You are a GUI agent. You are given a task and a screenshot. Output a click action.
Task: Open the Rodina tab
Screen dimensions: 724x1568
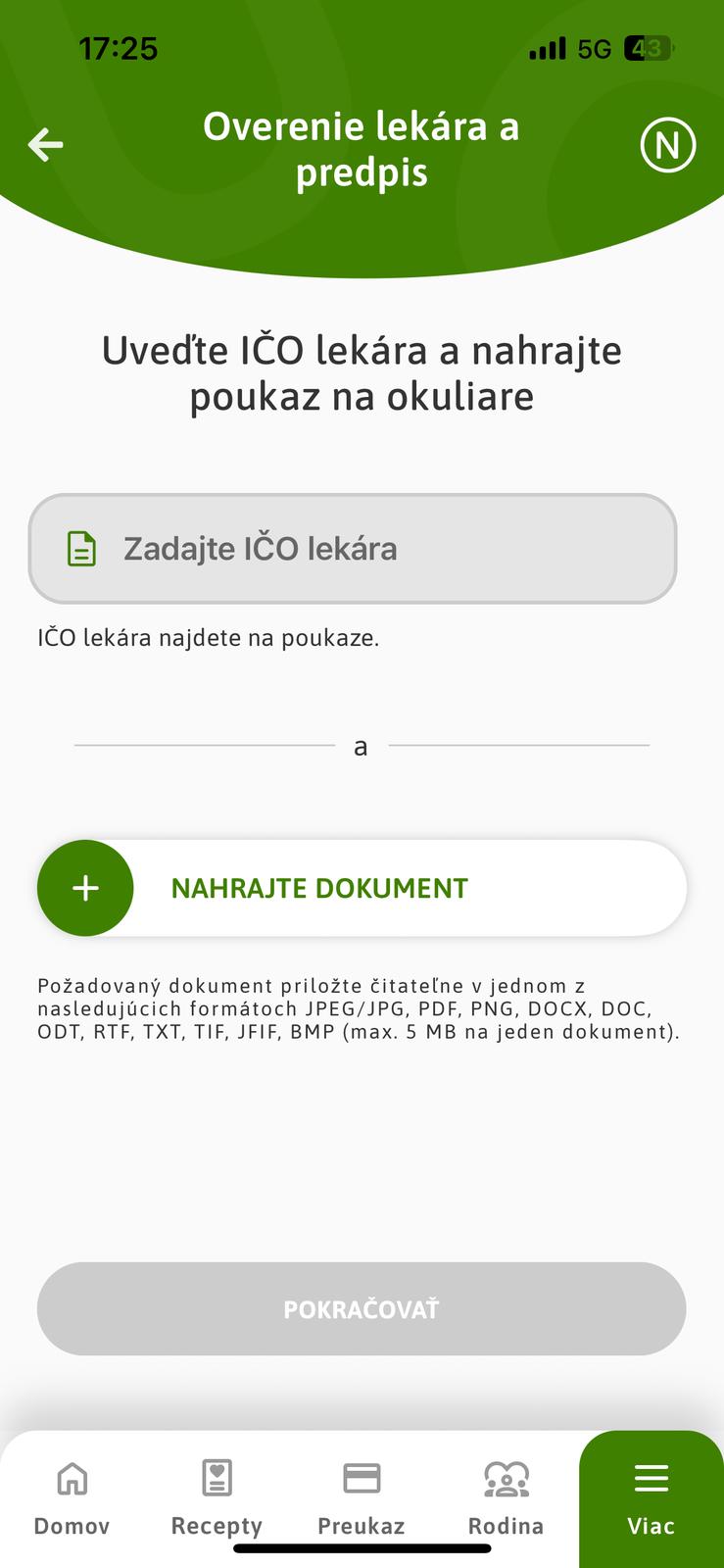tap(506, 1497)
